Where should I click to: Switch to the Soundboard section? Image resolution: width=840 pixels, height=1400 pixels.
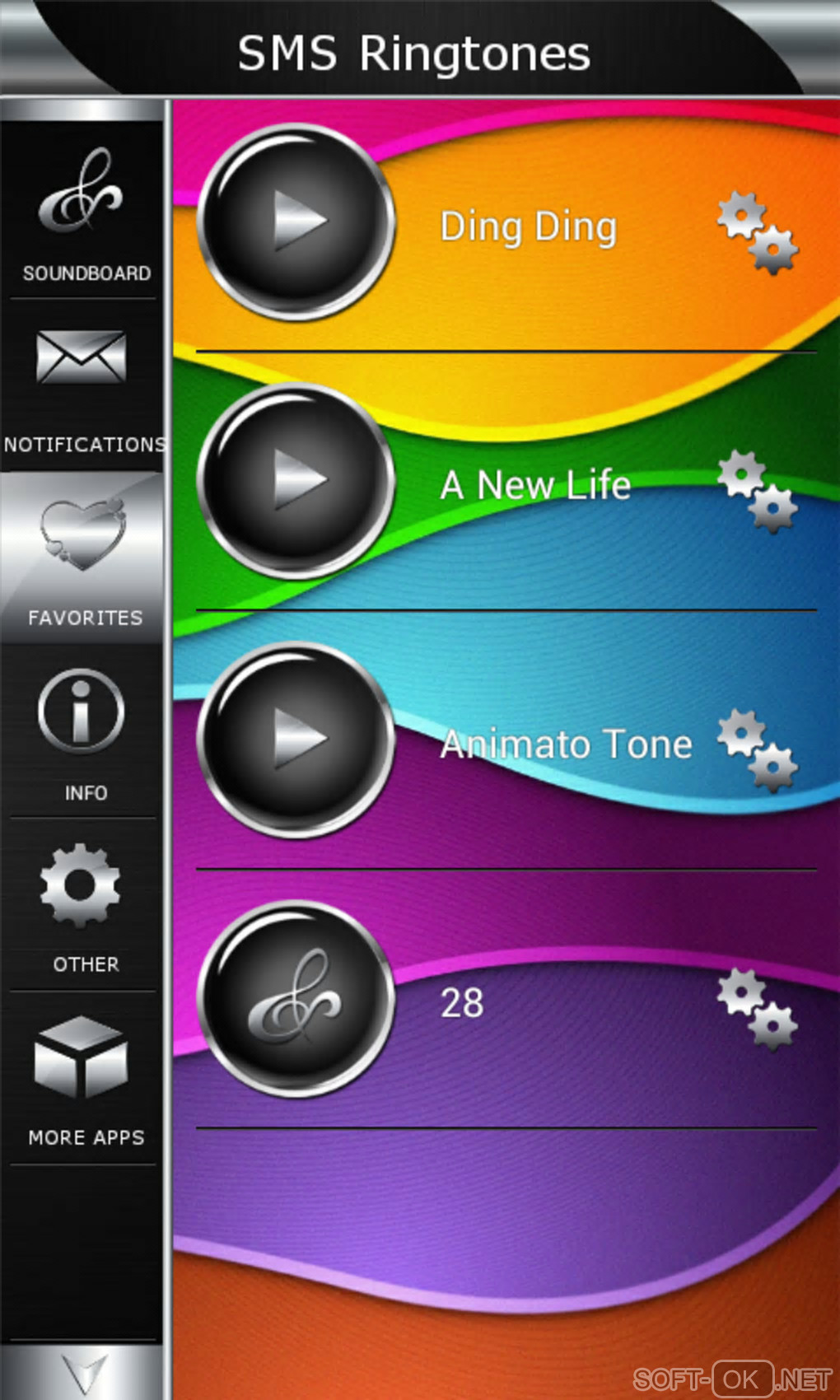(84, 212)
